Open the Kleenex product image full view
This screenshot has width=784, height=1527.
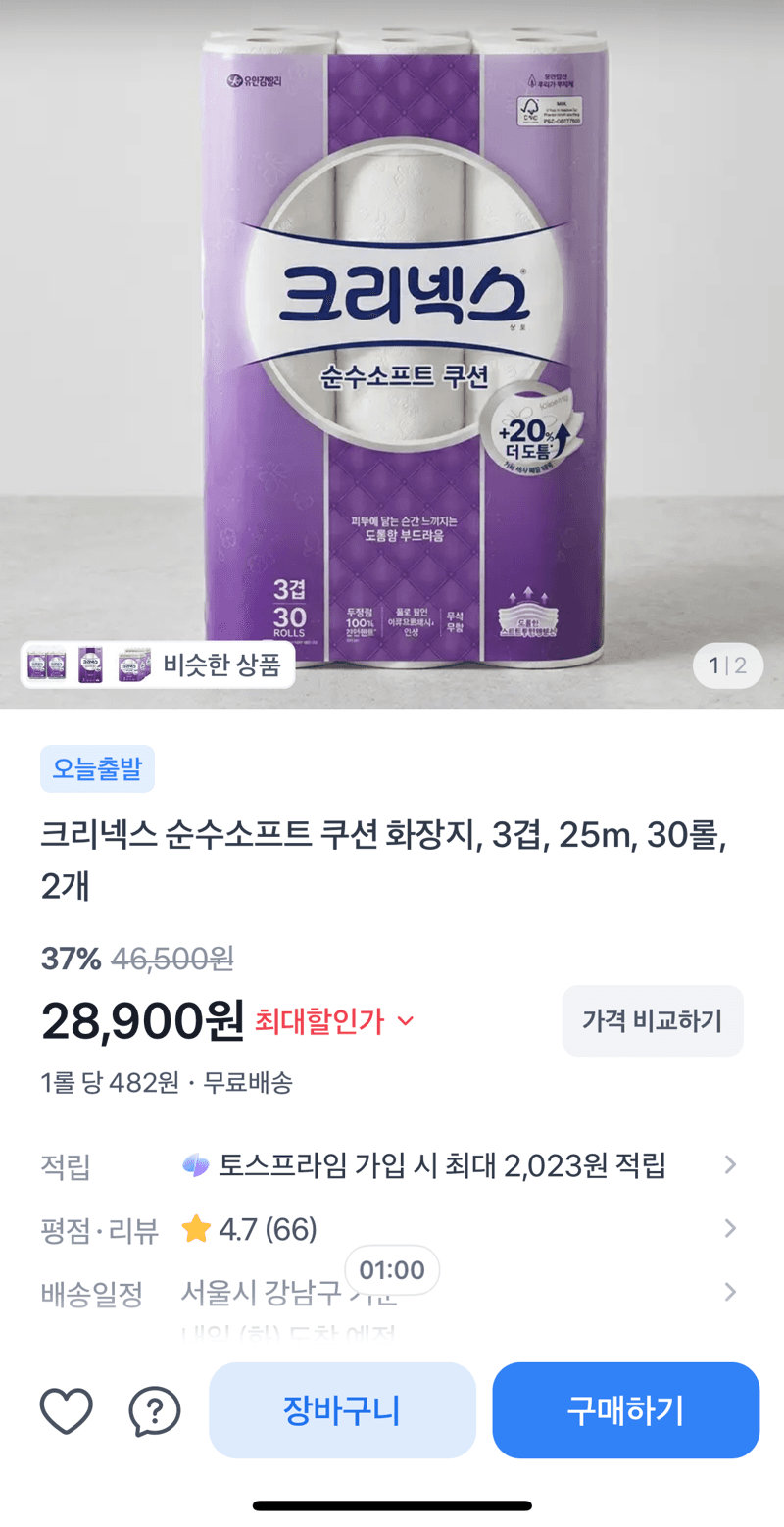(392, 353)
